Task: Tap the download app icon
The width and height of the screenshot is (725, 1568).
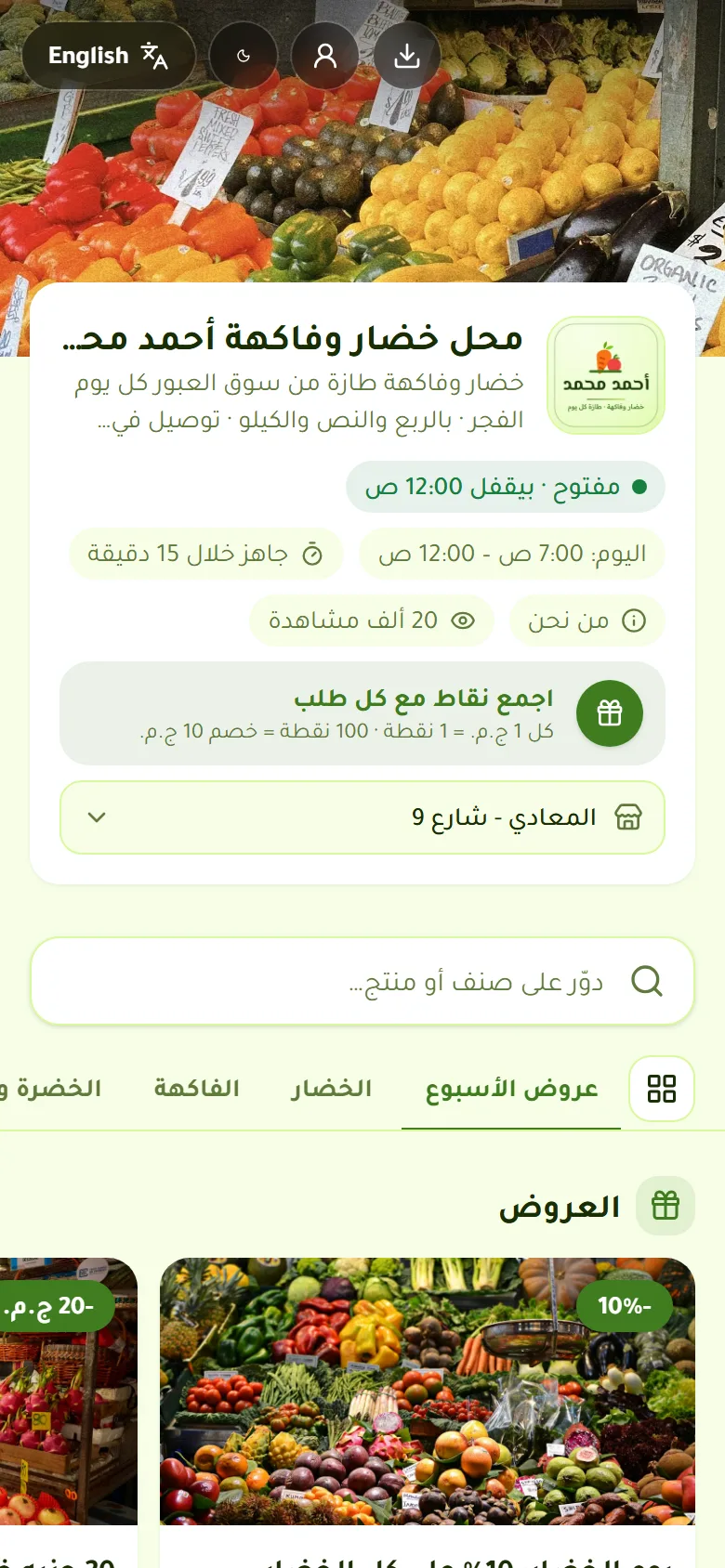Action: tap(407, 56)
